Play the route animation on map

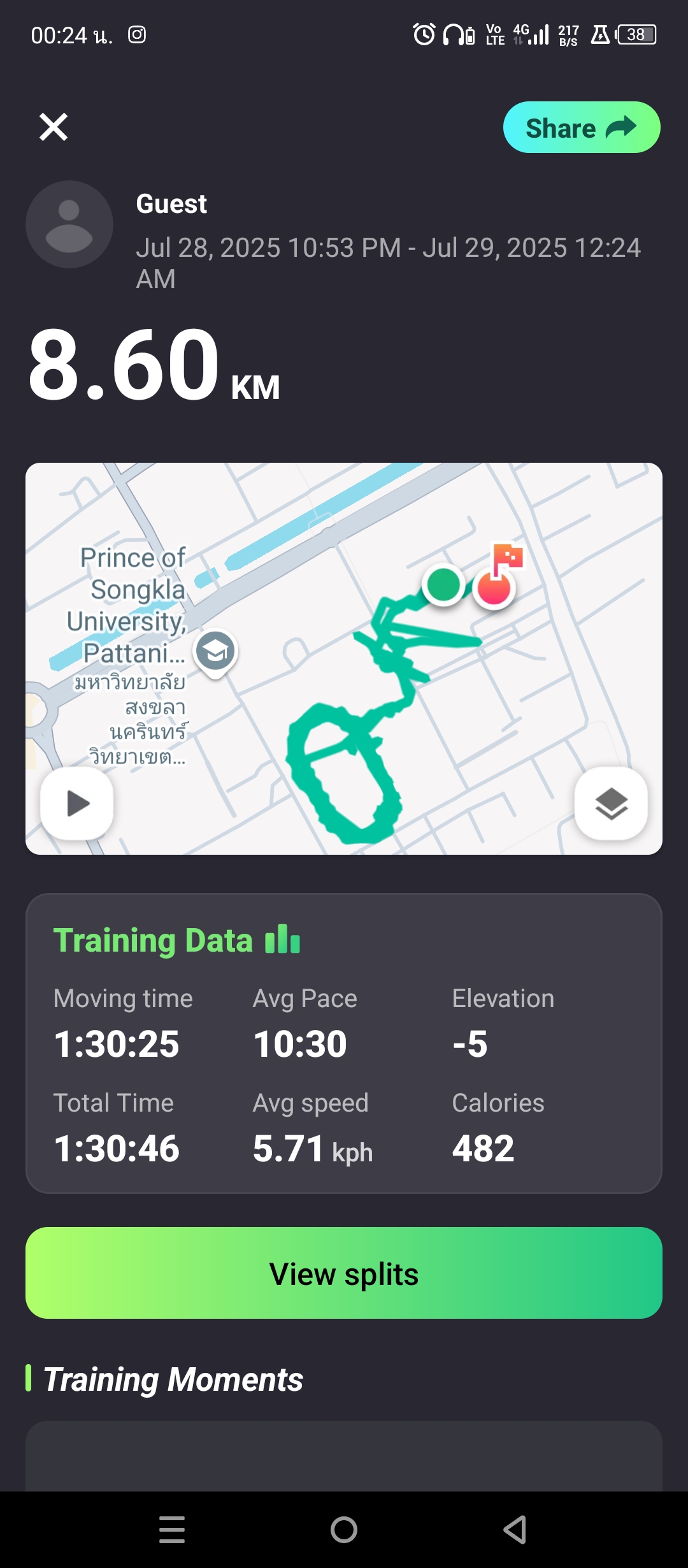[77, 803]
